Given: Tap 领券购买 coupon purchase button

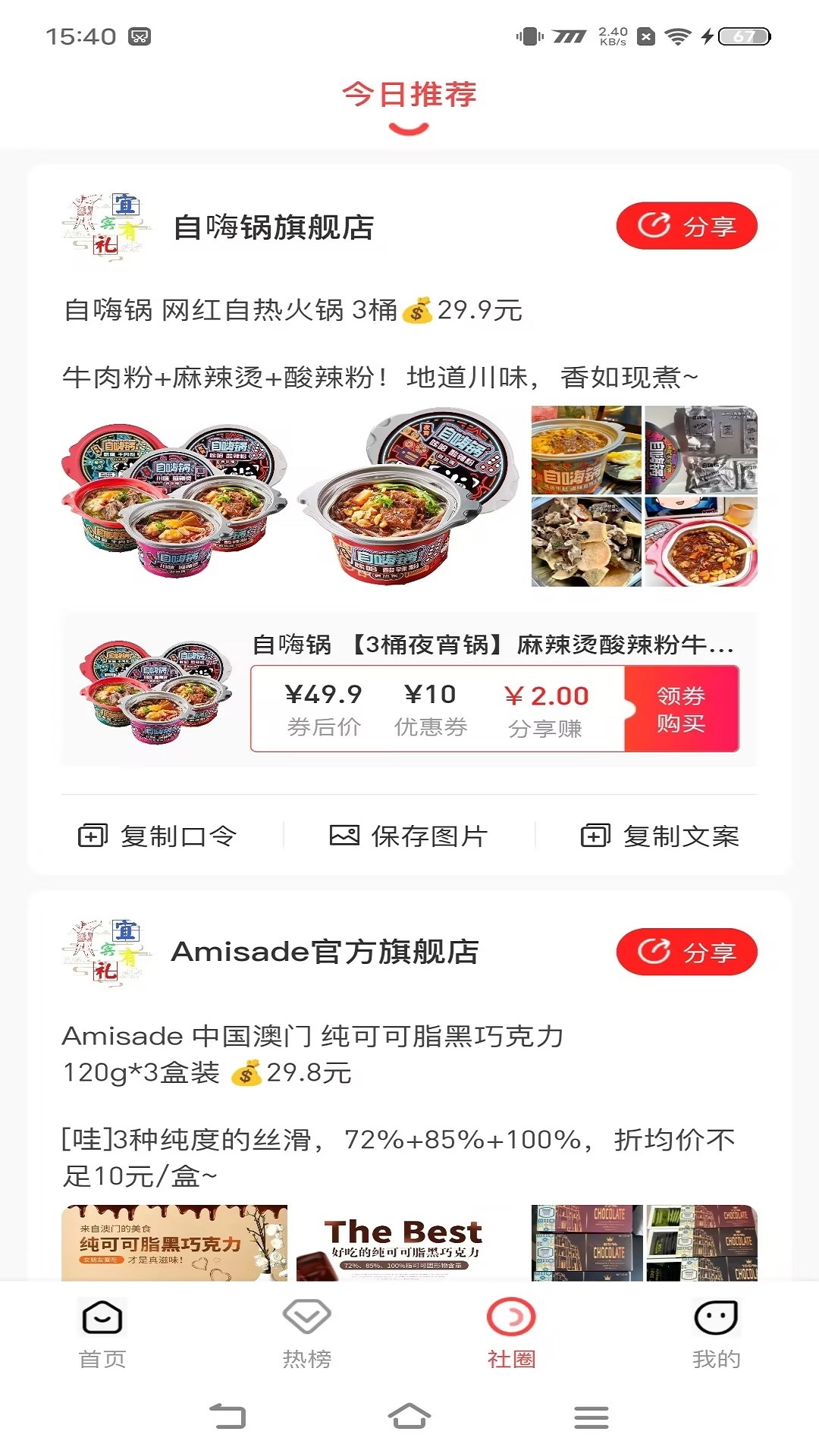Looking at the screenshot, I should pos(680,710).
